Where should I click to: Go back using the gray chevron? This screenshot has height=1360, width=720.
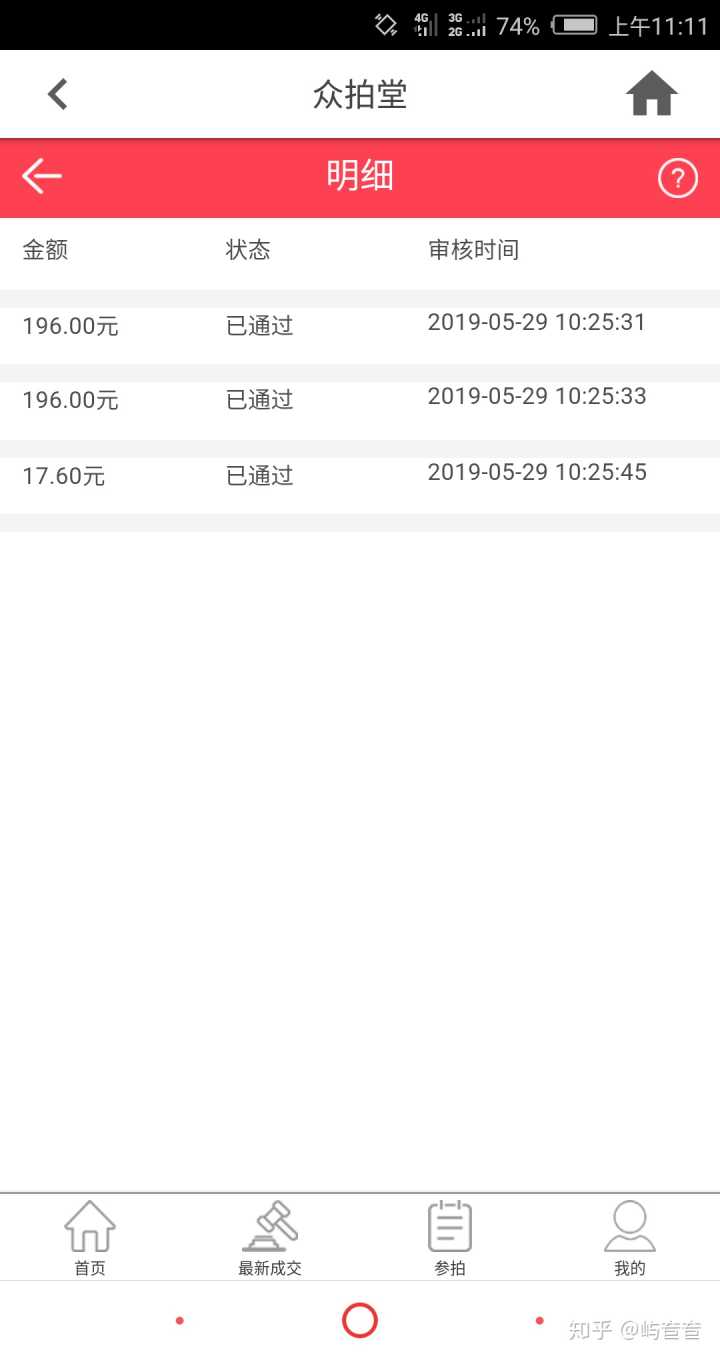(58, 95)
